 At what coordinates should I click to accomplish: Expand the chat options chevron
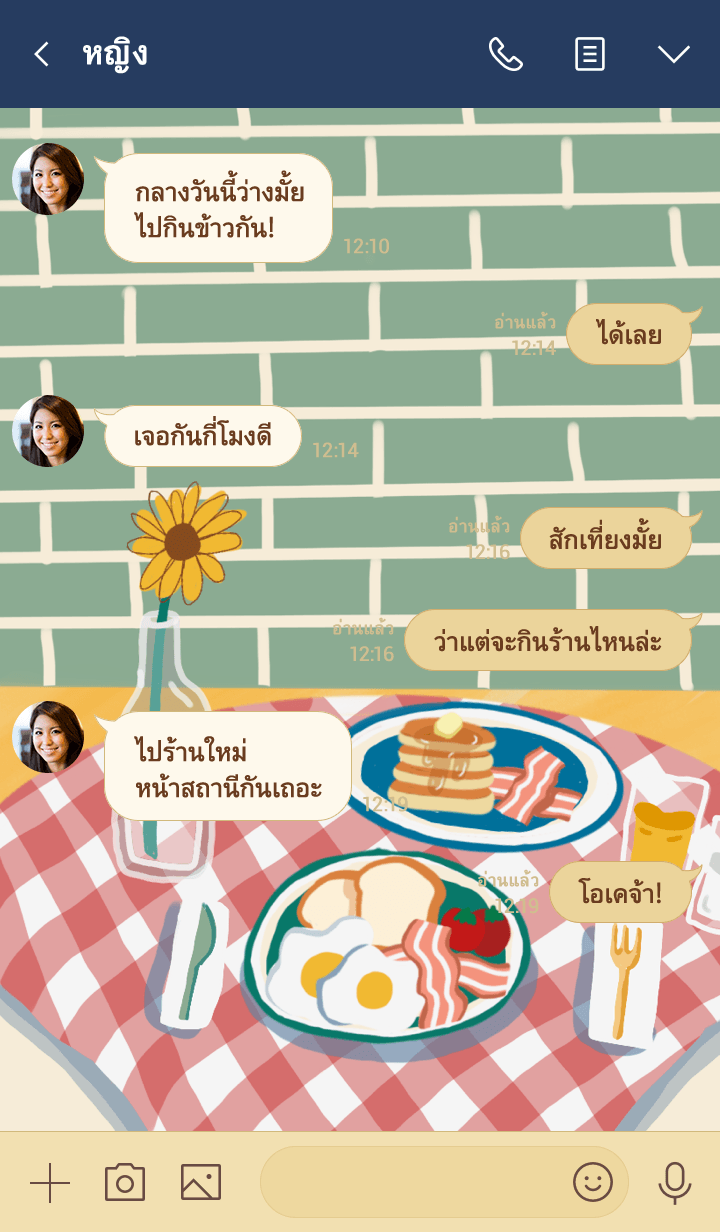point(673,54)
